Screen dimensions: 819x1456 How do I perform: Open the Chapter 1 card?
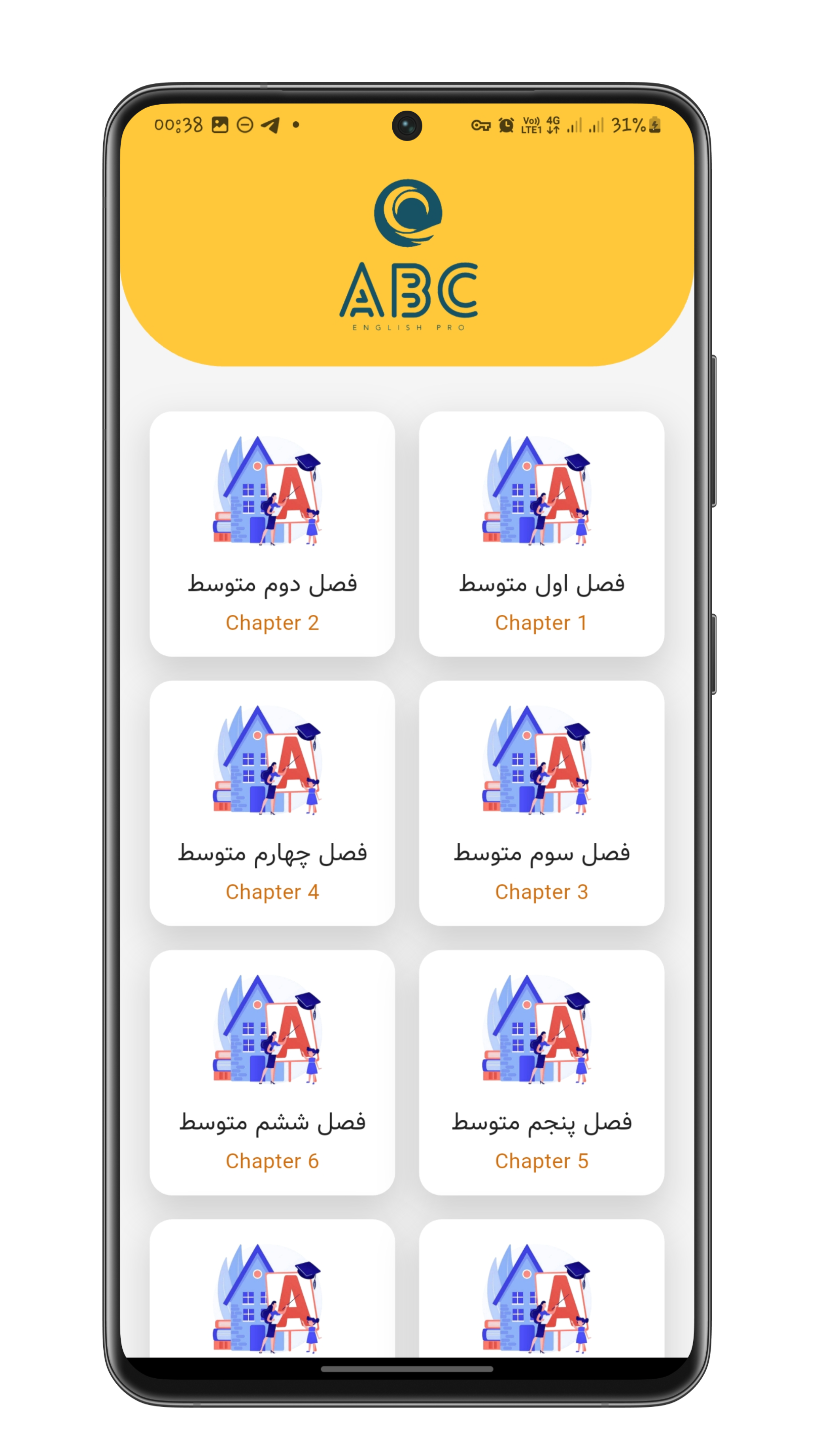(x=541, y=533)
